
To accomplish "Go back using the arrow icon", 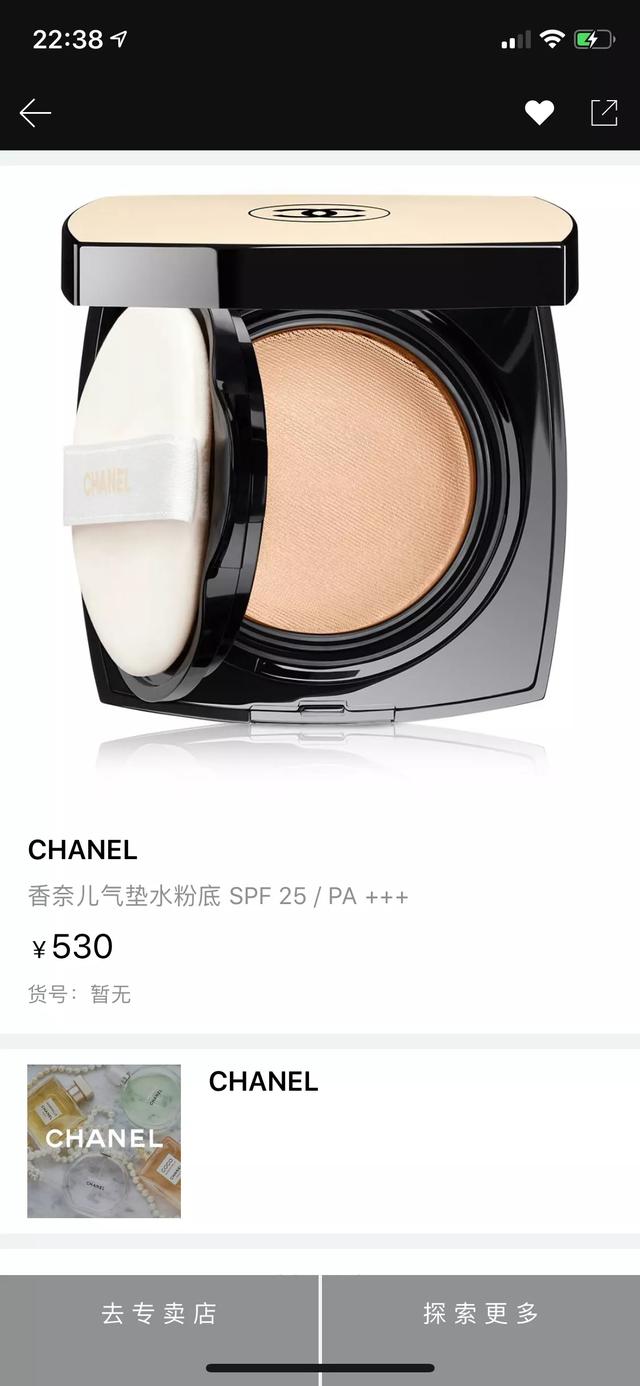I will point(35,113).
